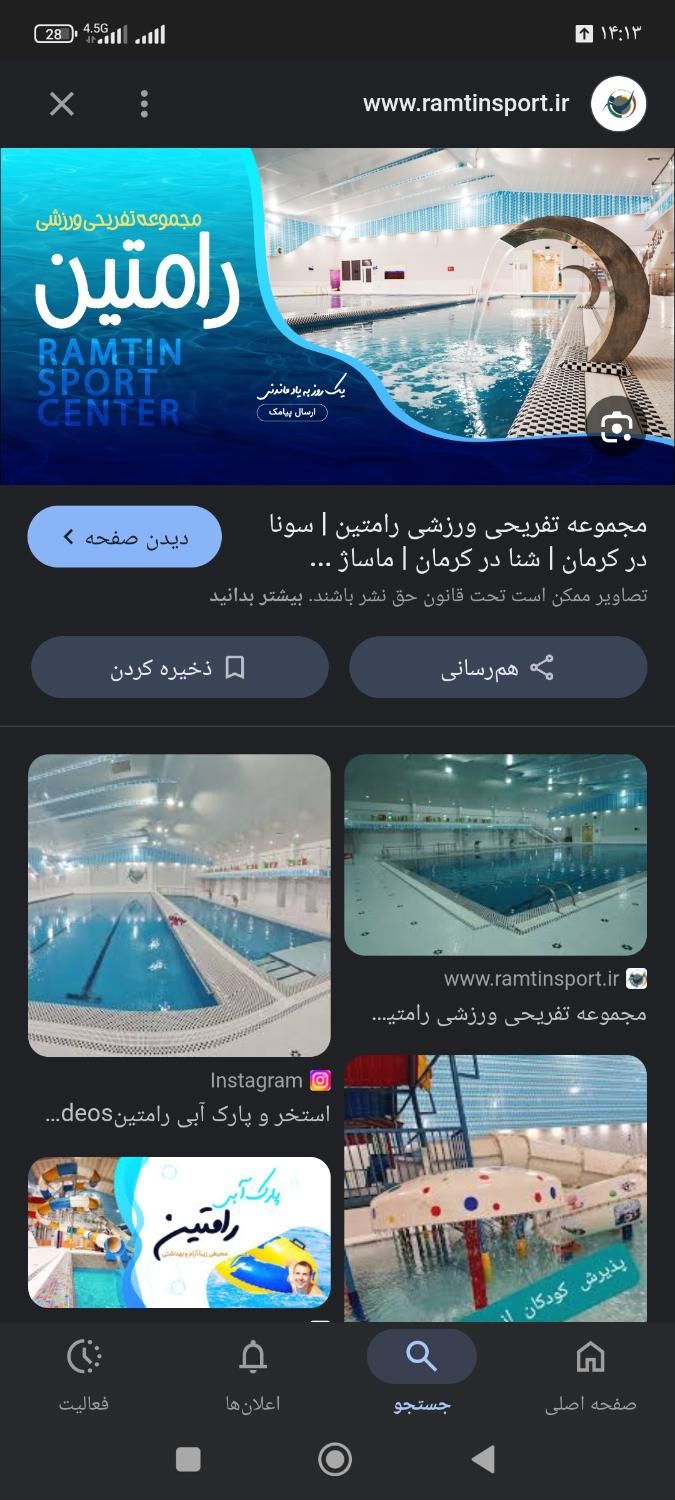Open the فعالیت activity tab
Viewport: 675px width, 1500px height.
tap(84, 1376)
